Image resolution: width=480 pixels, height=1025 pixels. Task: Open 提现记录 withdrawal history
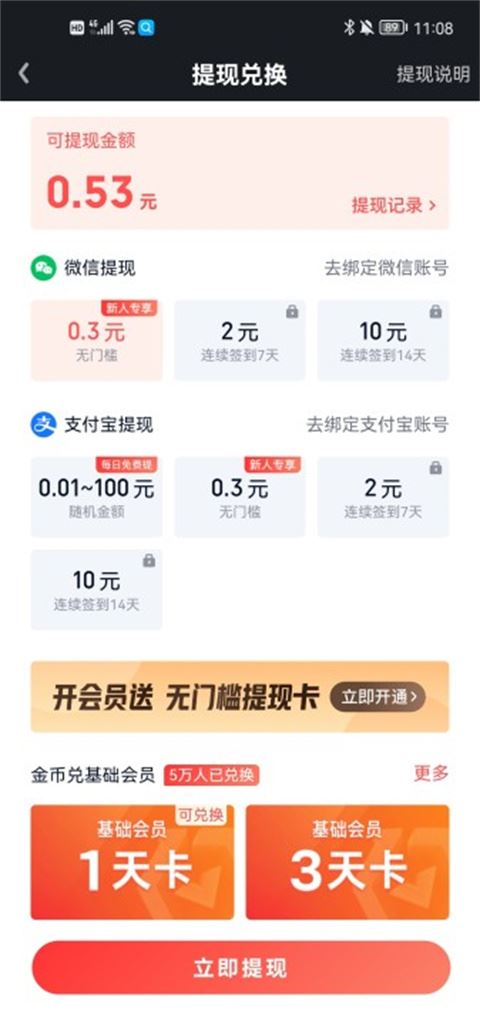tap(394, 205)
